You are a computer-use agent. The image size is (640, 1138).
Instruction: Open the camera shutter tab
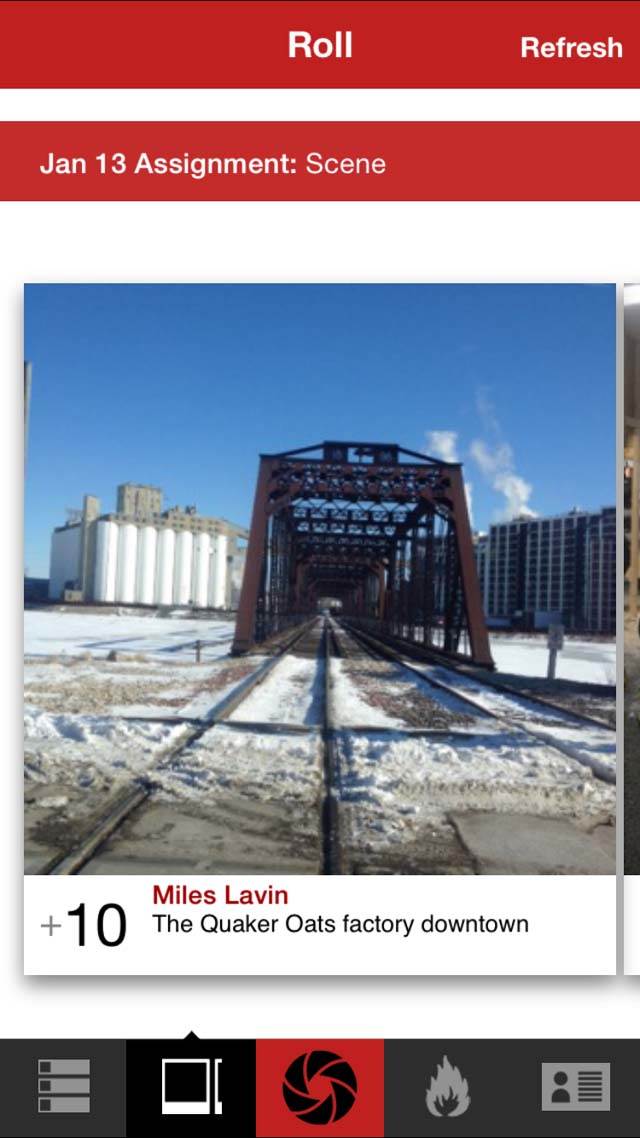[320, 1087]
